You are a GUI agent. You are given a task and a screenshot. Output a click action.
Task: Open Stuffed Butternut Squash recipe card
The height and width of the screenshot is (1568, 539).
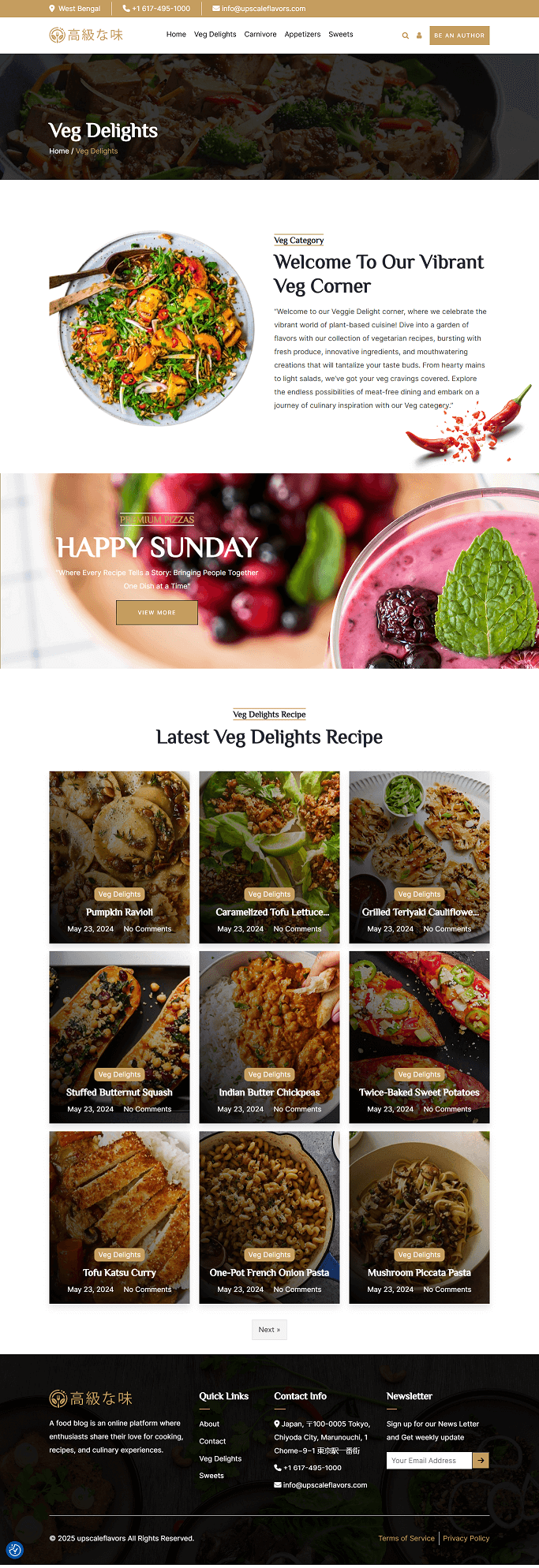119,1092
